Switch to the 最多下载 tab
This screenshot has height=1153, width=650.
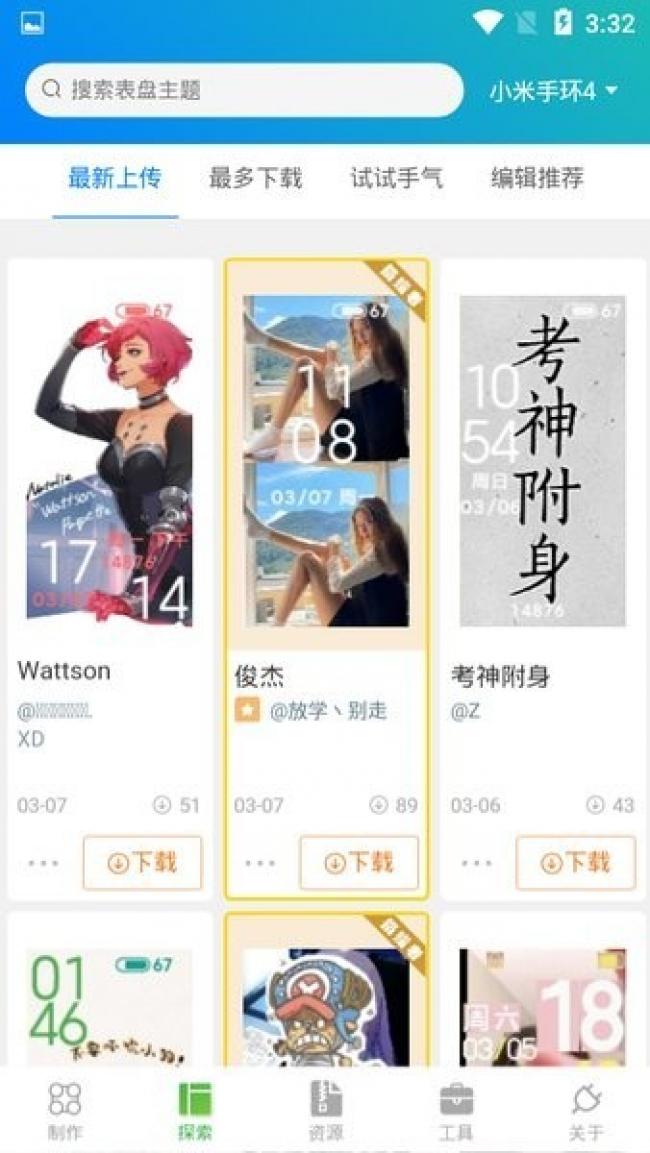tap(255, 179)
